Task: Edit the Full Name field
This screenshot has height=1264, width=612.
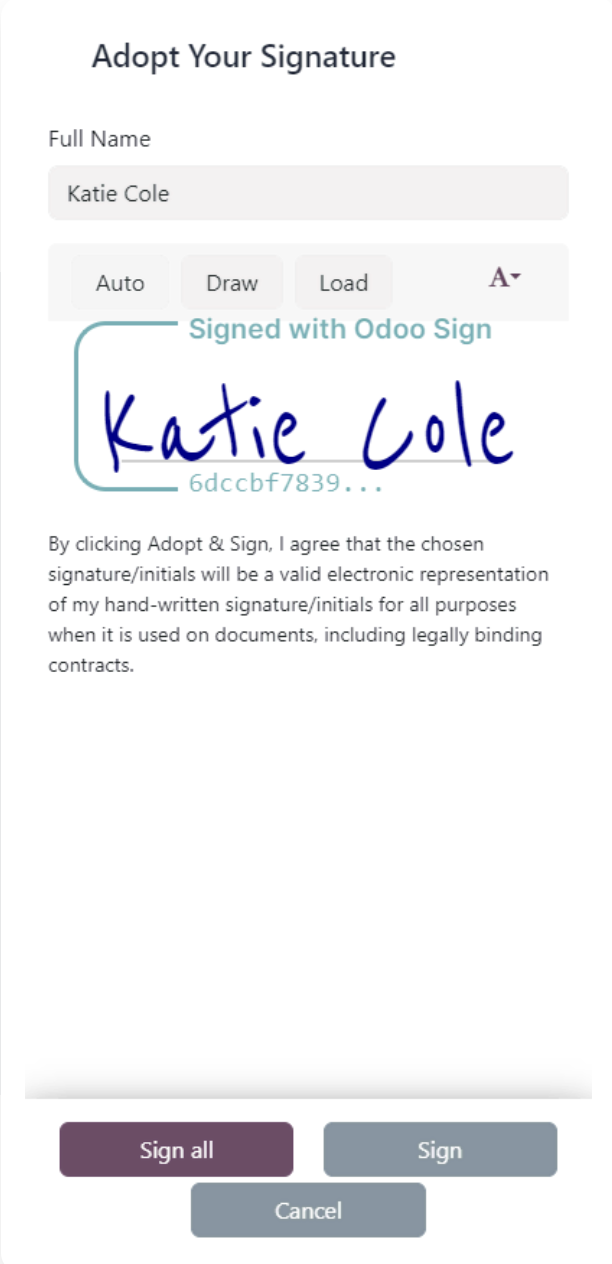Action: (x=308, y=193)
